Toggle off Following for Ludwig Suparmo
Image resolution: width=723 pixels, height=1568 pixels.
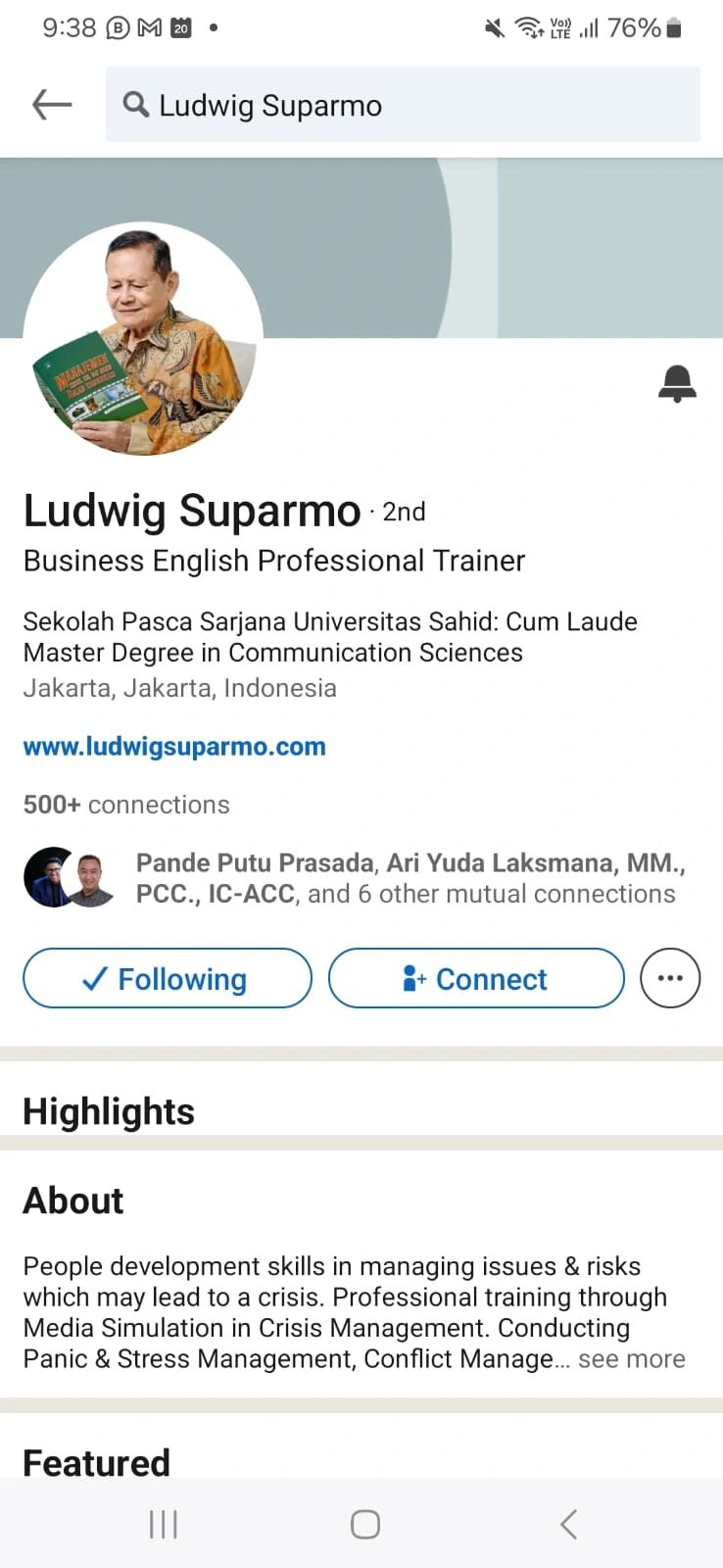tap(167, 978)
